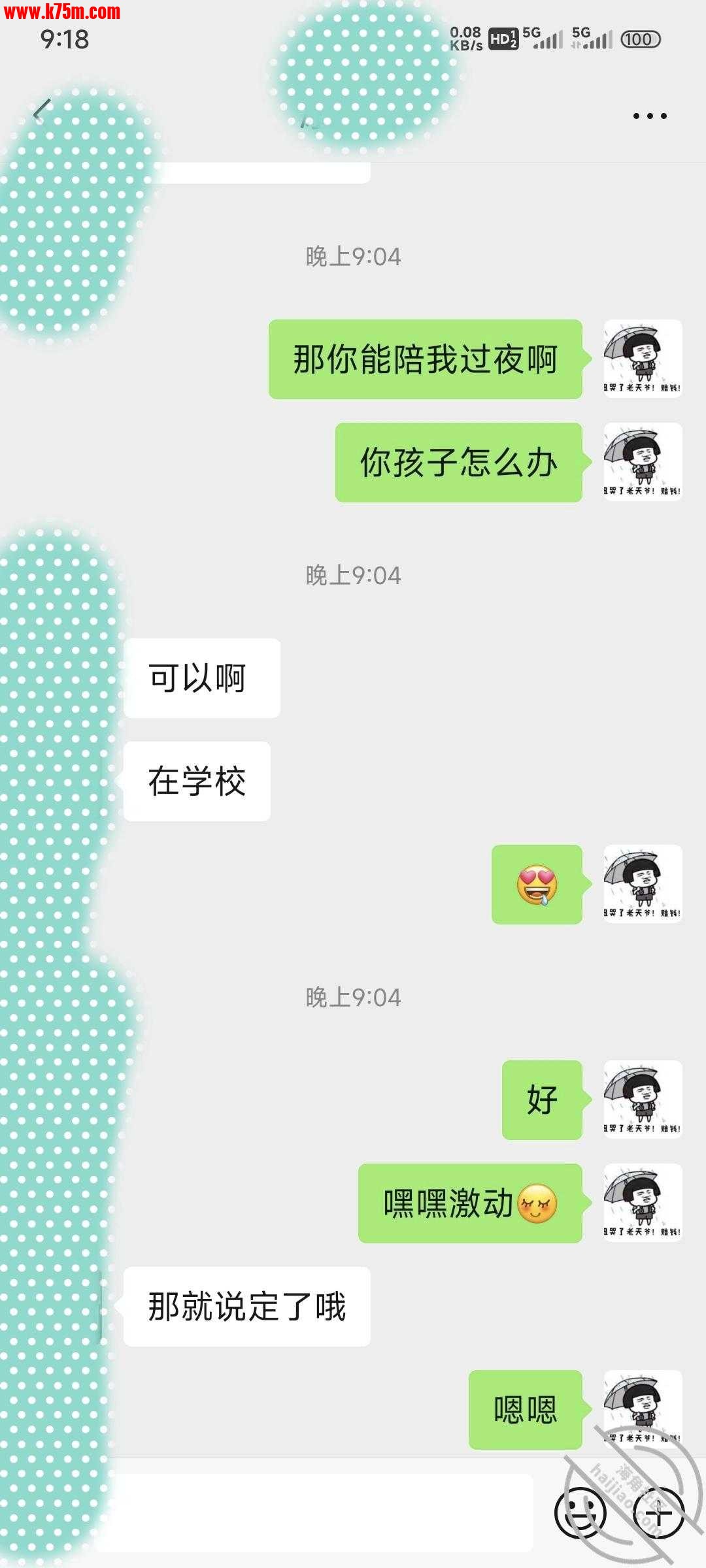Open the plus attachment menu

coord(659,1512)
